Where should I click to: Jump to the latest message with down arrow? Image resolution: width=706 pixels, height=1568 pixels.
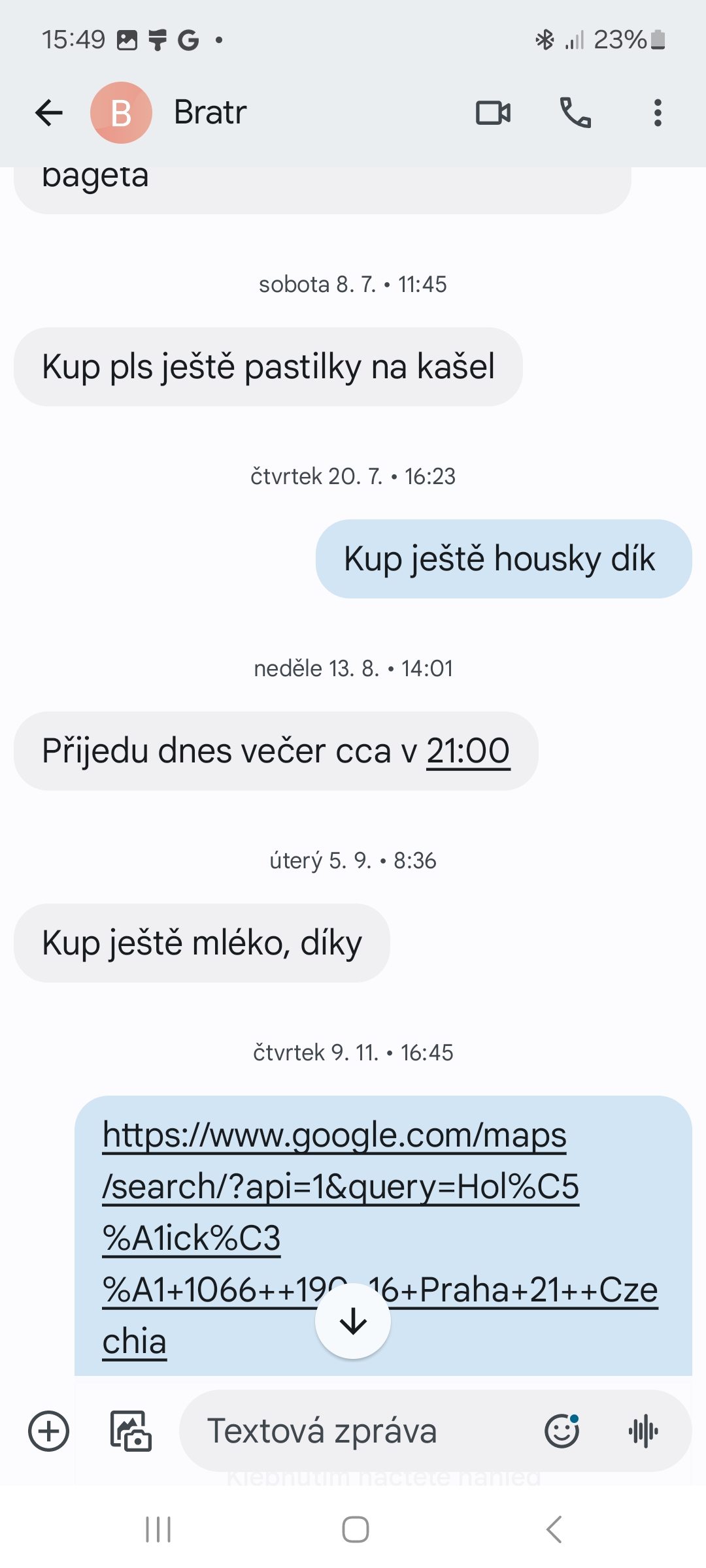353,1321
